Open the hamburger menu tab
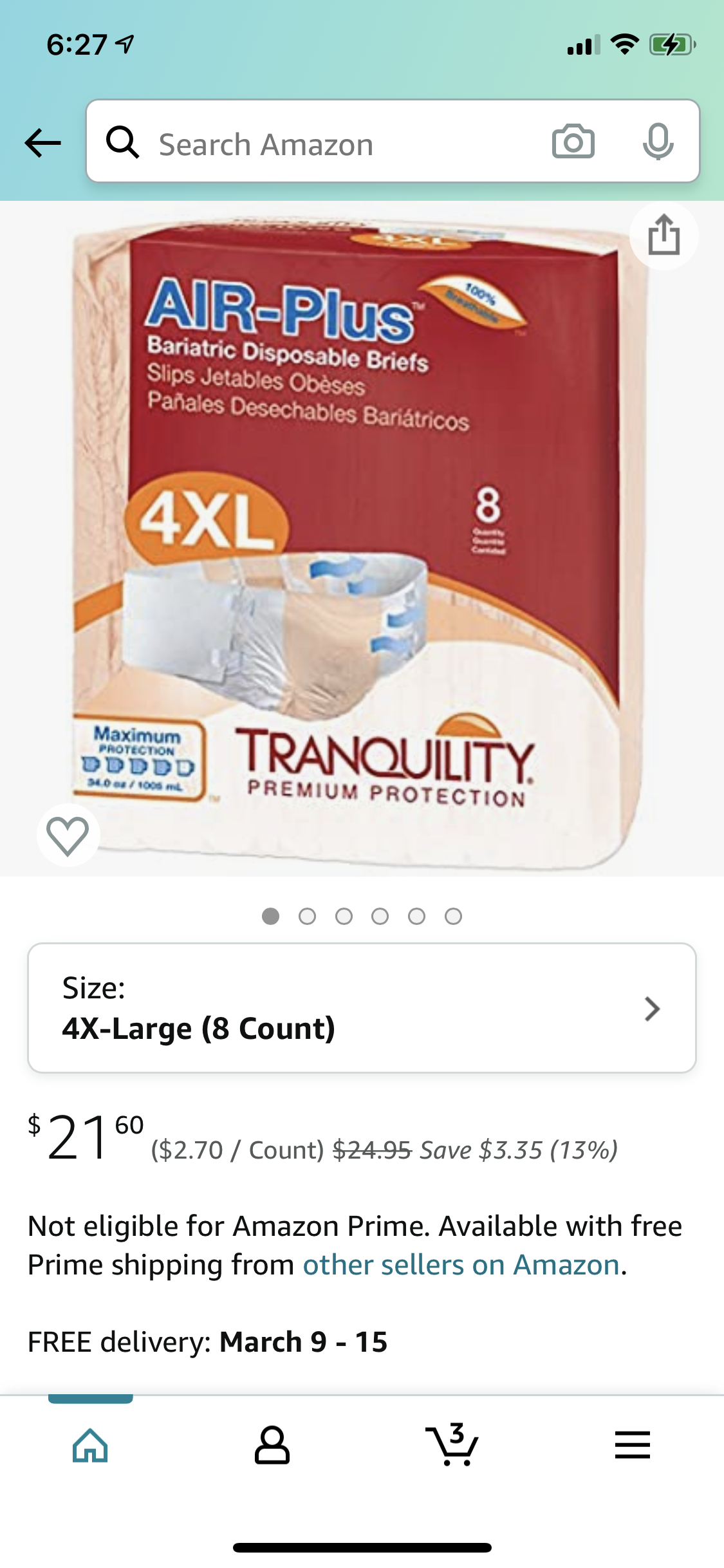 point(633,1445)
